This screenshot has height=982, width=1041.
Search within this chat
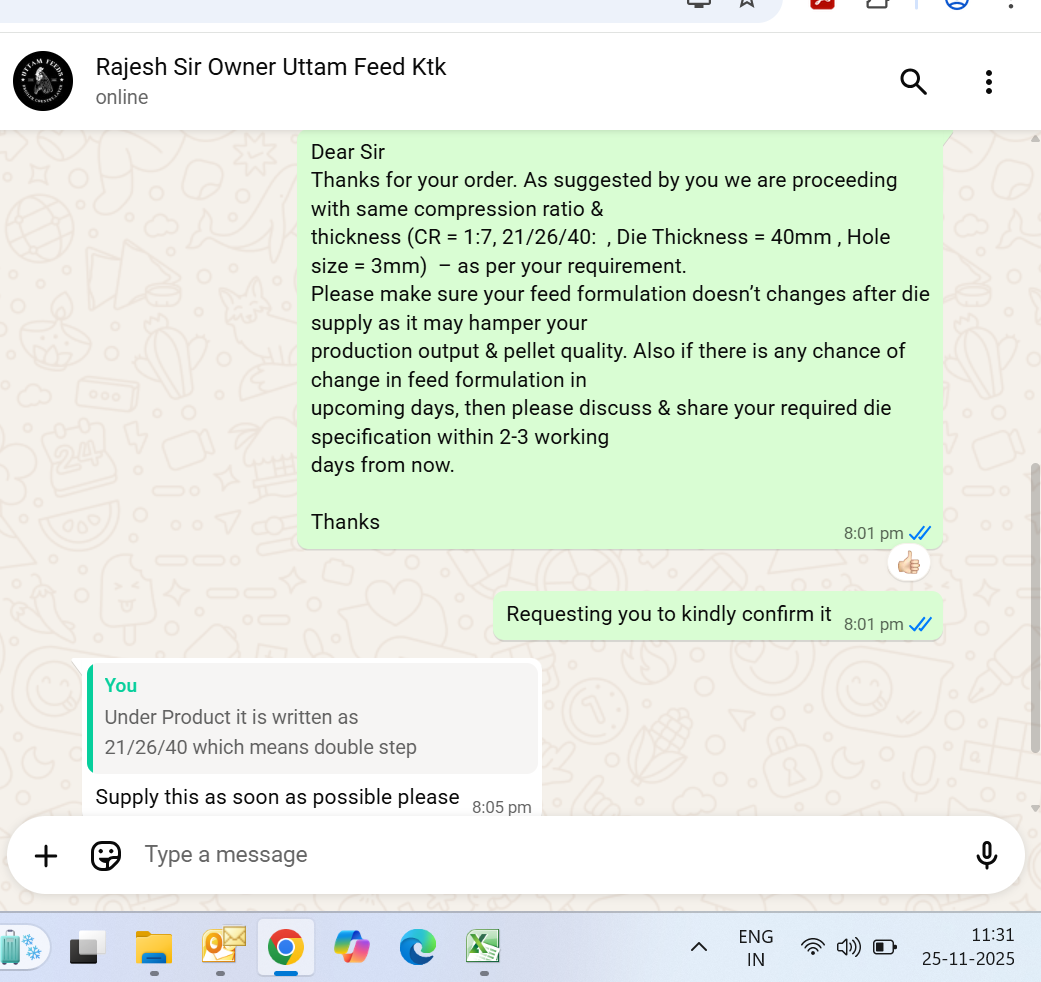[x=913, y=82]
